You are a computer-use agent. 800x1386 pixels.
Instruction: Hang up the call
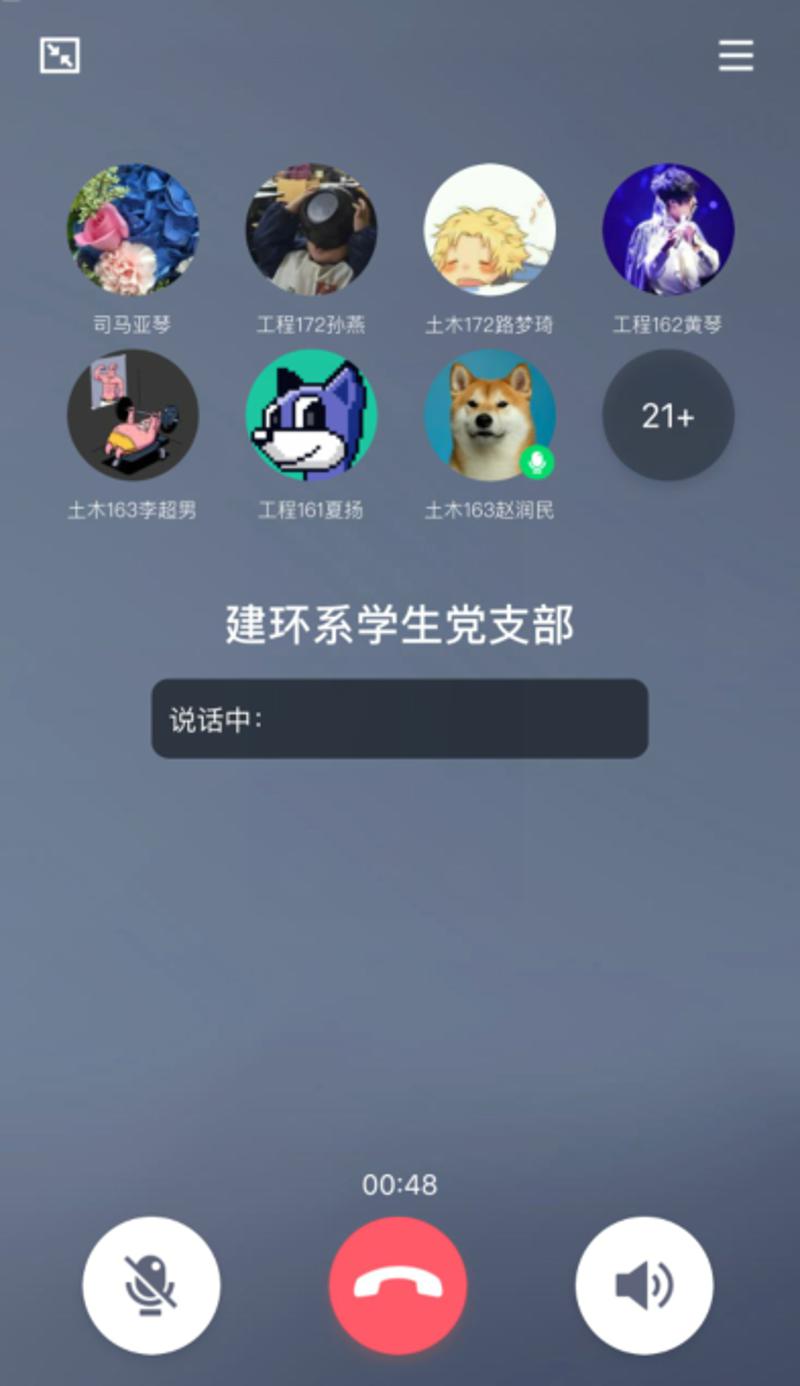(x=398, y=1285)
